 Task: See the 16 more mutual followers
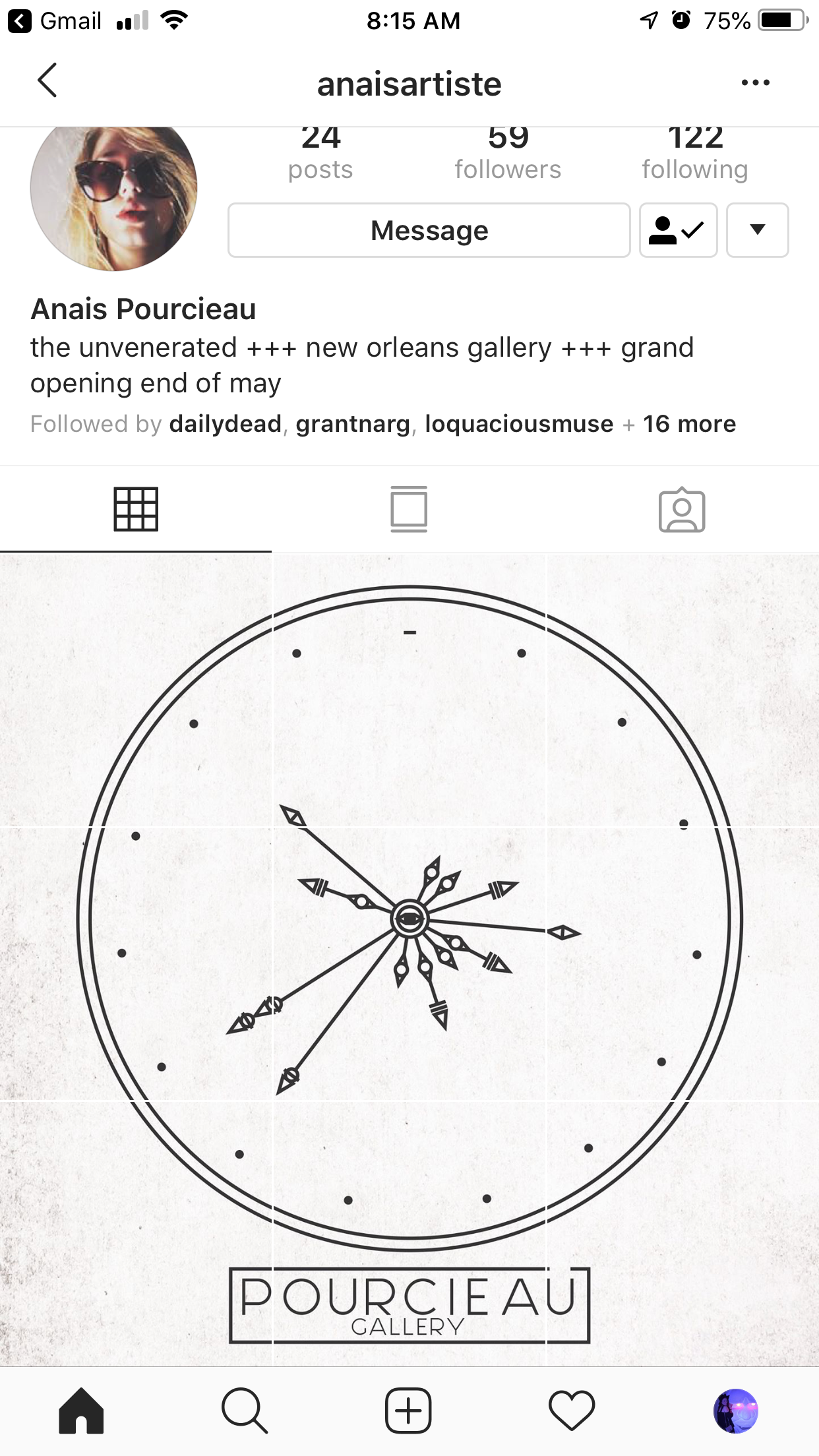(x=689, y=424)
